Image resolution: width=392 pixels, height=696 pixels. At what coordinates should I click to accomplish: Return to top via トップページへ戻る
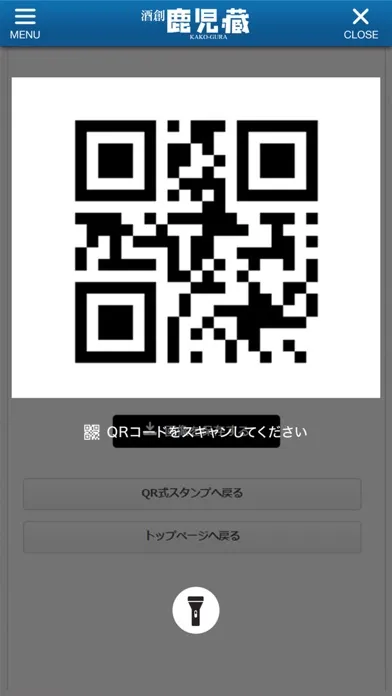[x=192, y=537]
